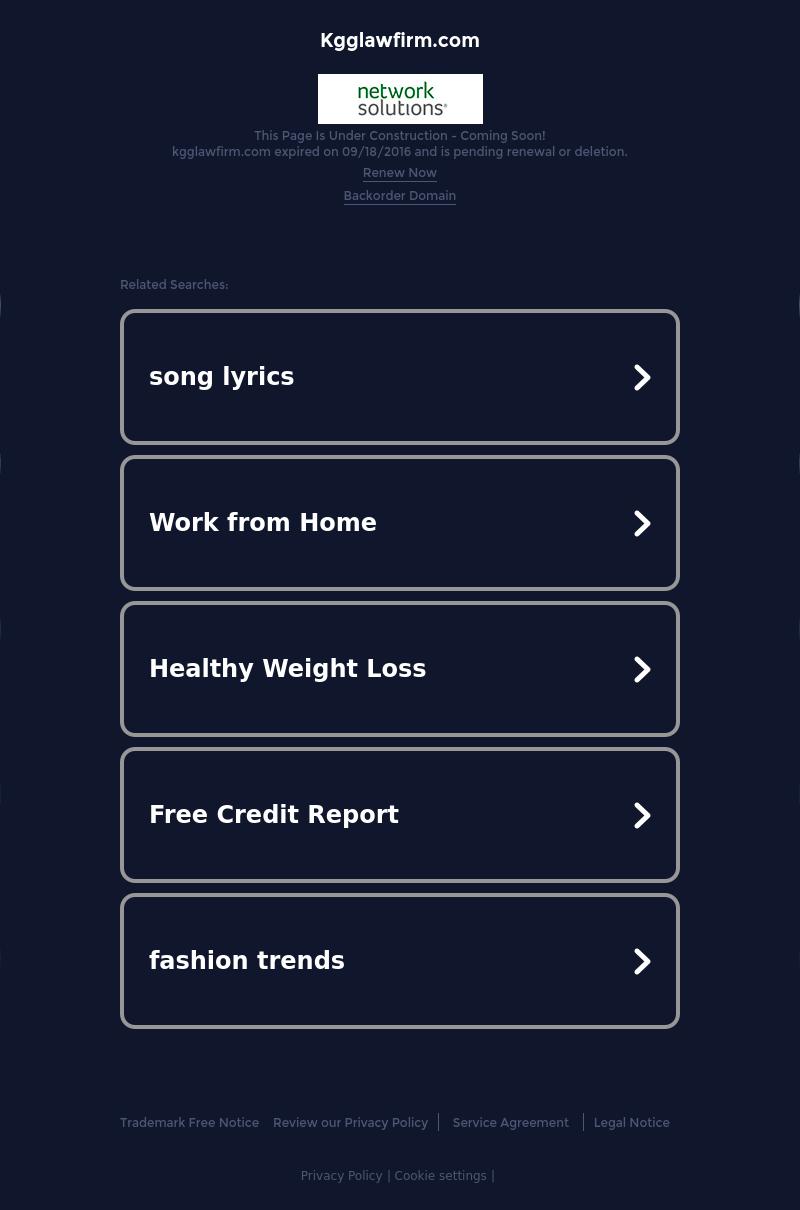Select the Work from Home search
Screen dimensions: 800x1210
click(399, 523)
